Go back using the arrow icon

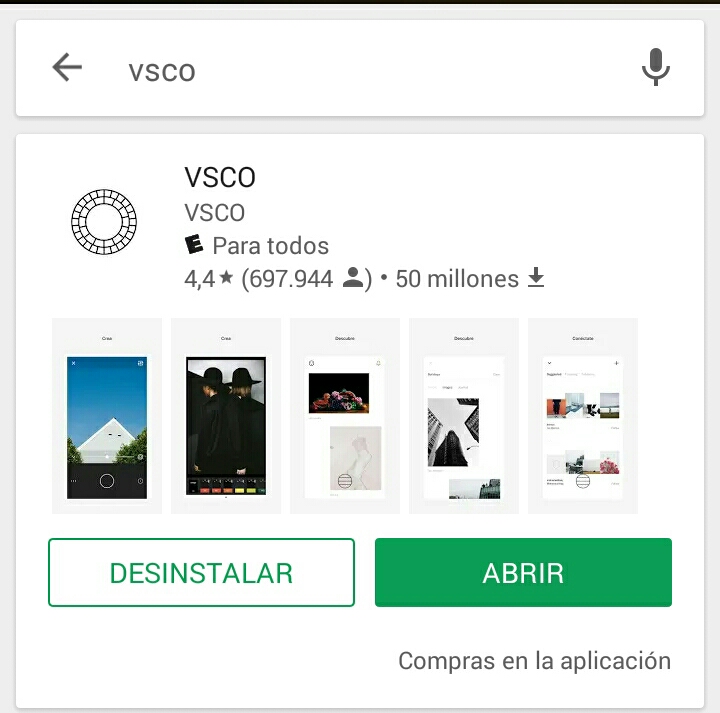tap(67, 69)
